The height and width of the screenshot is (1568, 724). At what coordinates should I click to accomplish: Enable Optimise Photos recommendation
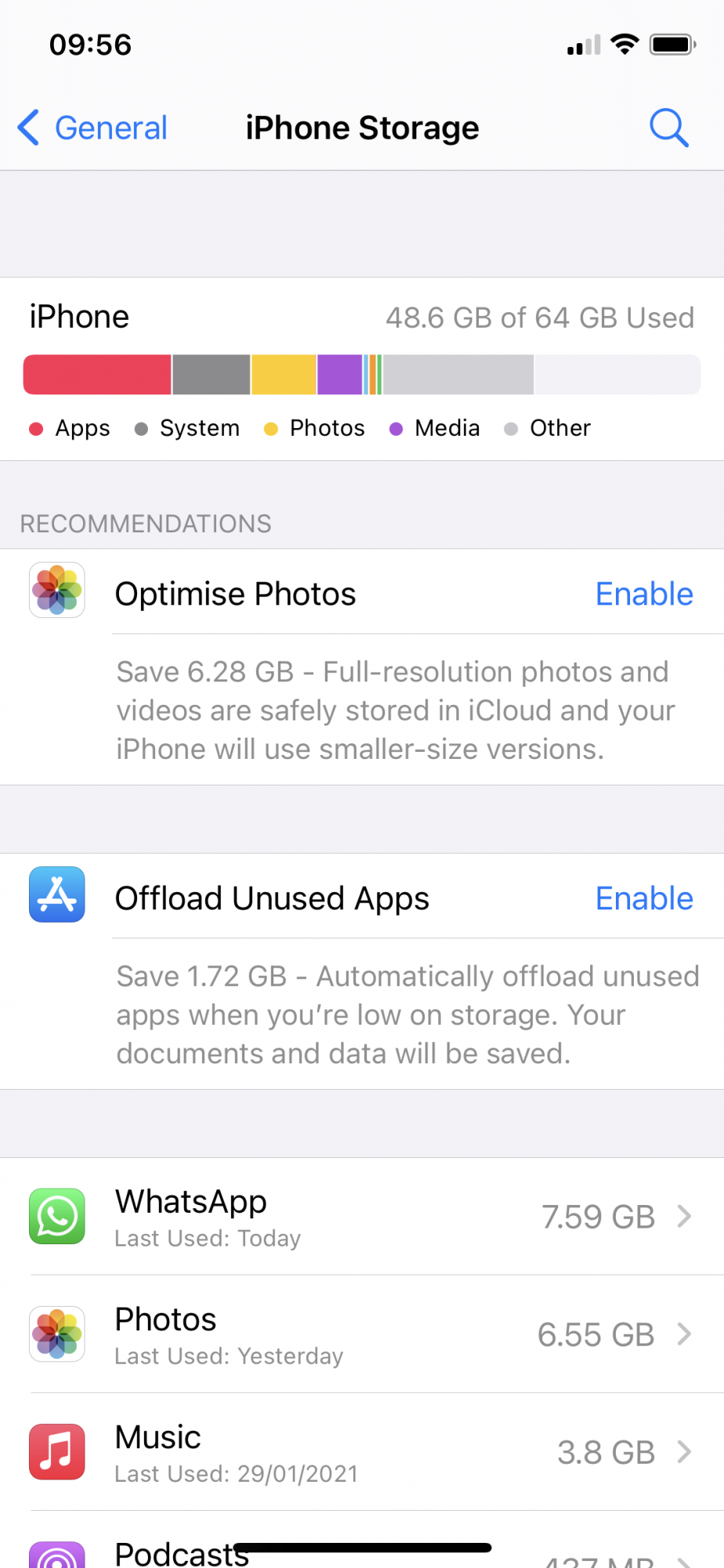(x=644, y=594)
